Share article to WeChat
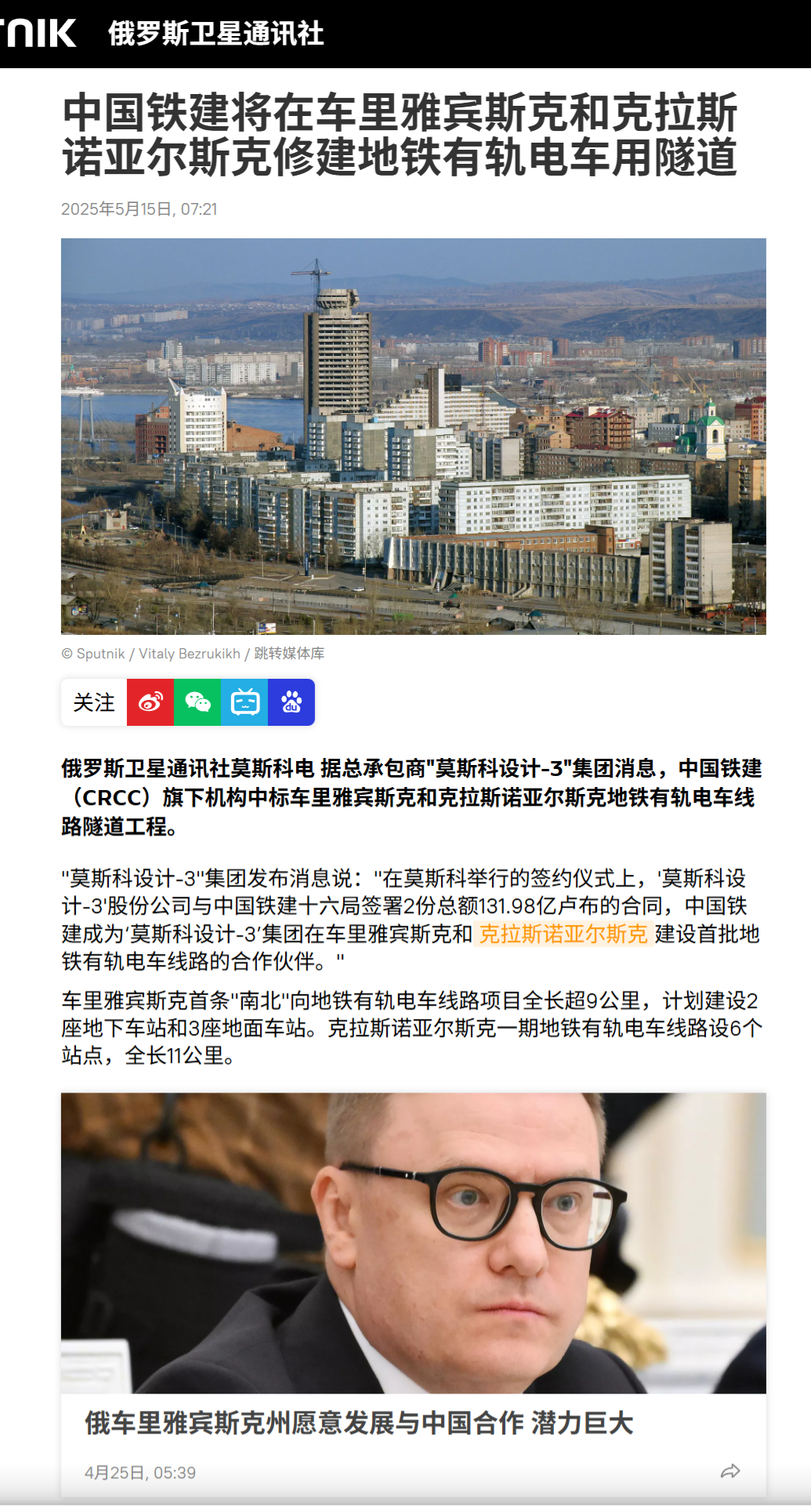This screenshot has width=811, height=1512. [x=197, y=702]
